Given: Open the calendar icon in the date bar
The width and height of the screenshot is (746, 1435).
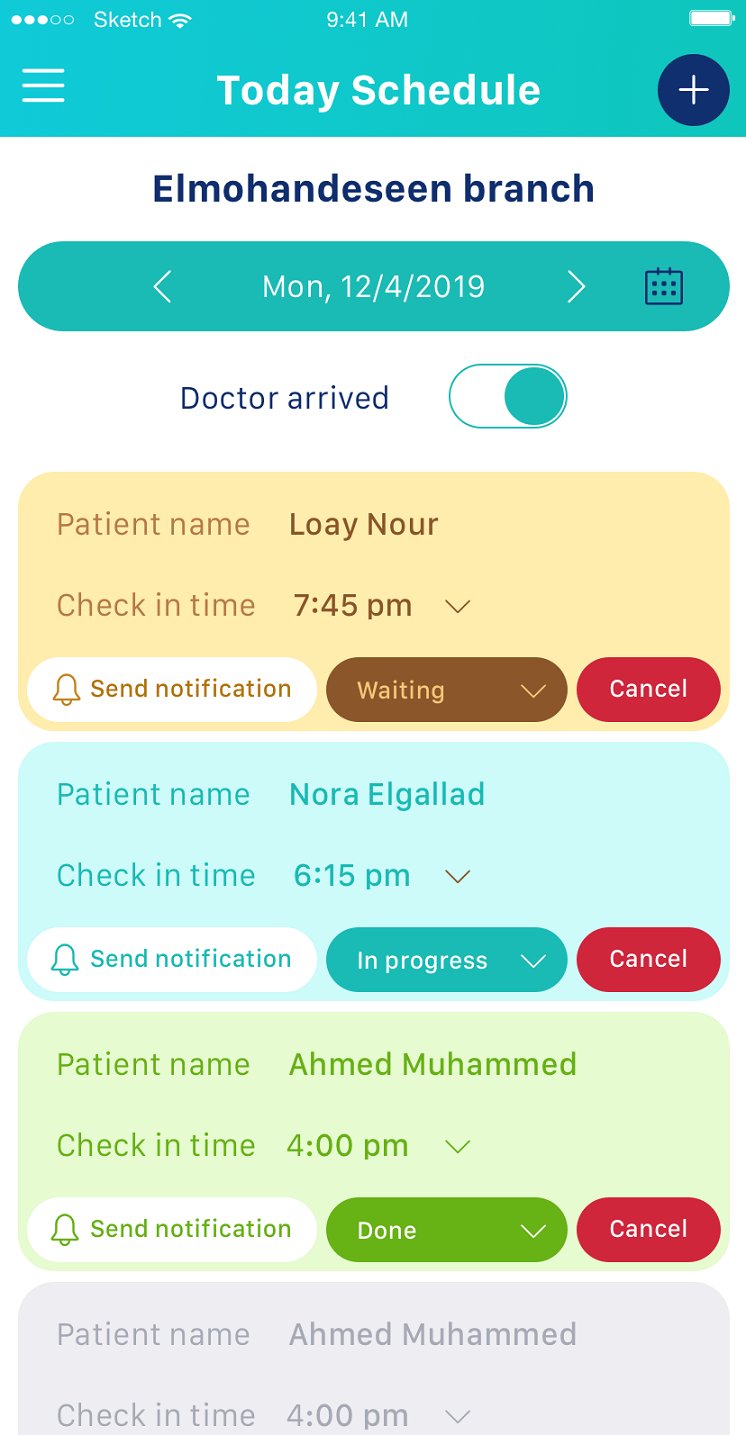Looking at the screenshot, I should click(664, 286).
